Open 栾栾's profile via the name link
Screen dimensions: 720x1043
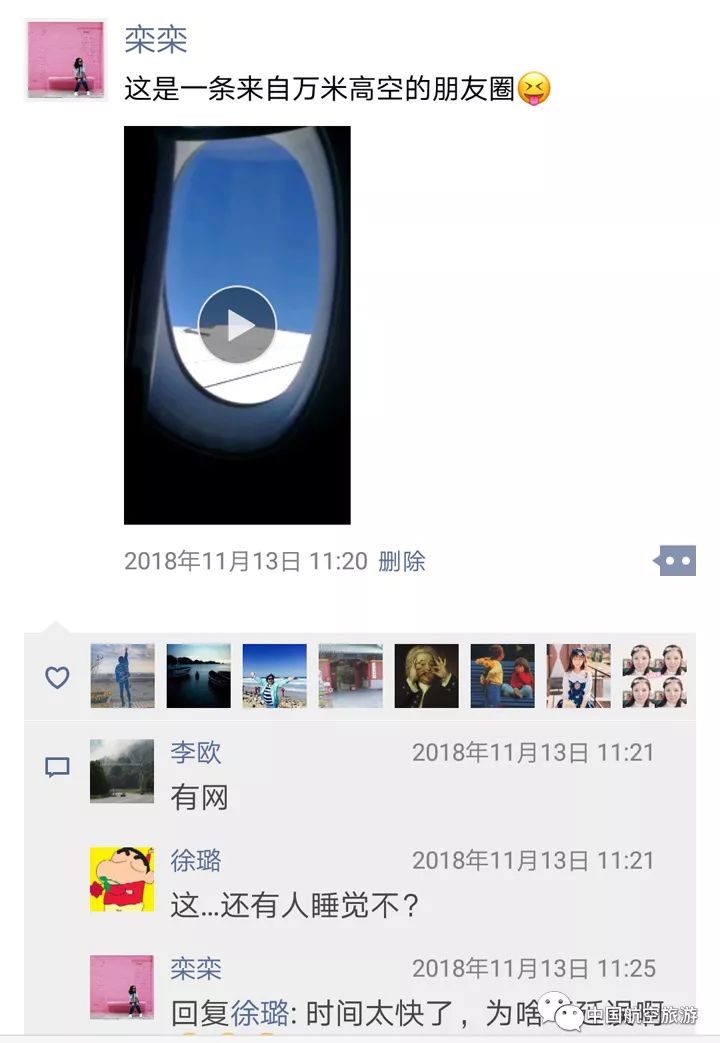[156, 40]
